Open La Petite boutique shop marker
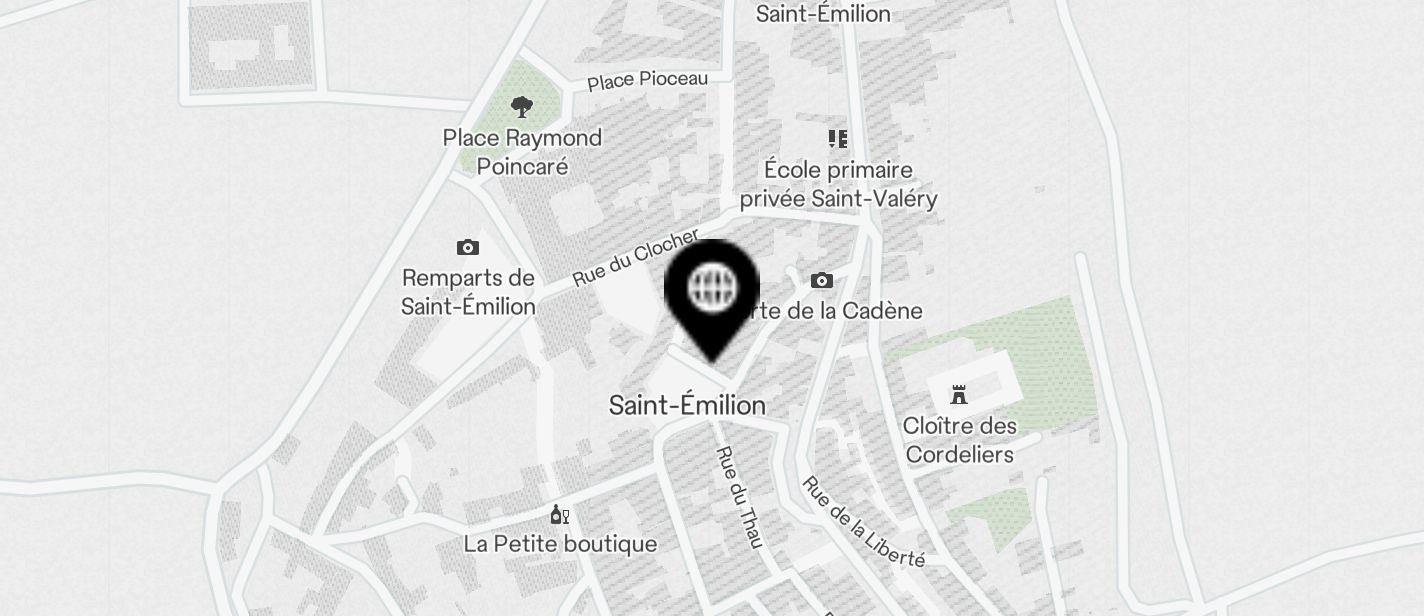Screen dimensions: 1424x616 pos(560,515)
